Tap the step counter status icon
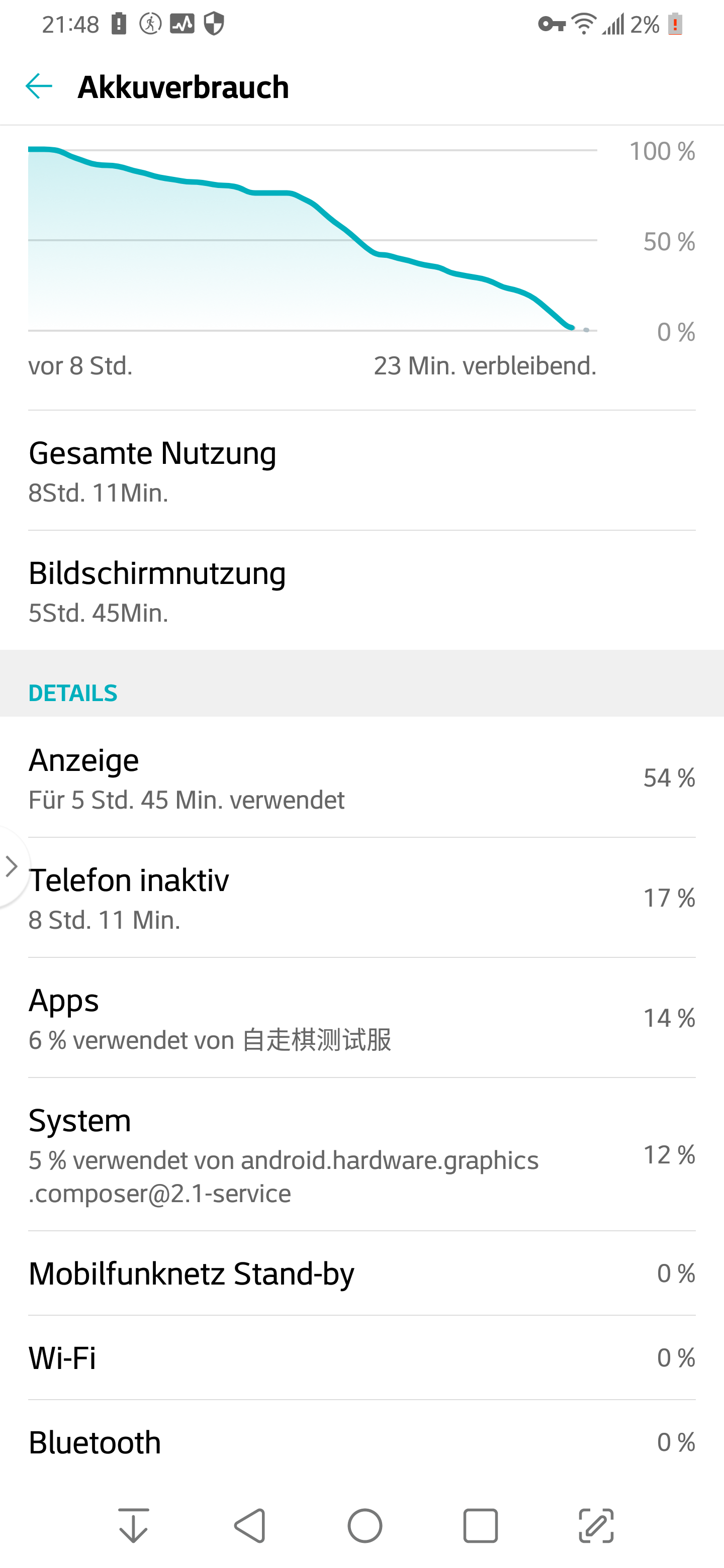This screenshot has height=1568, width=724. tap(151, 24)
